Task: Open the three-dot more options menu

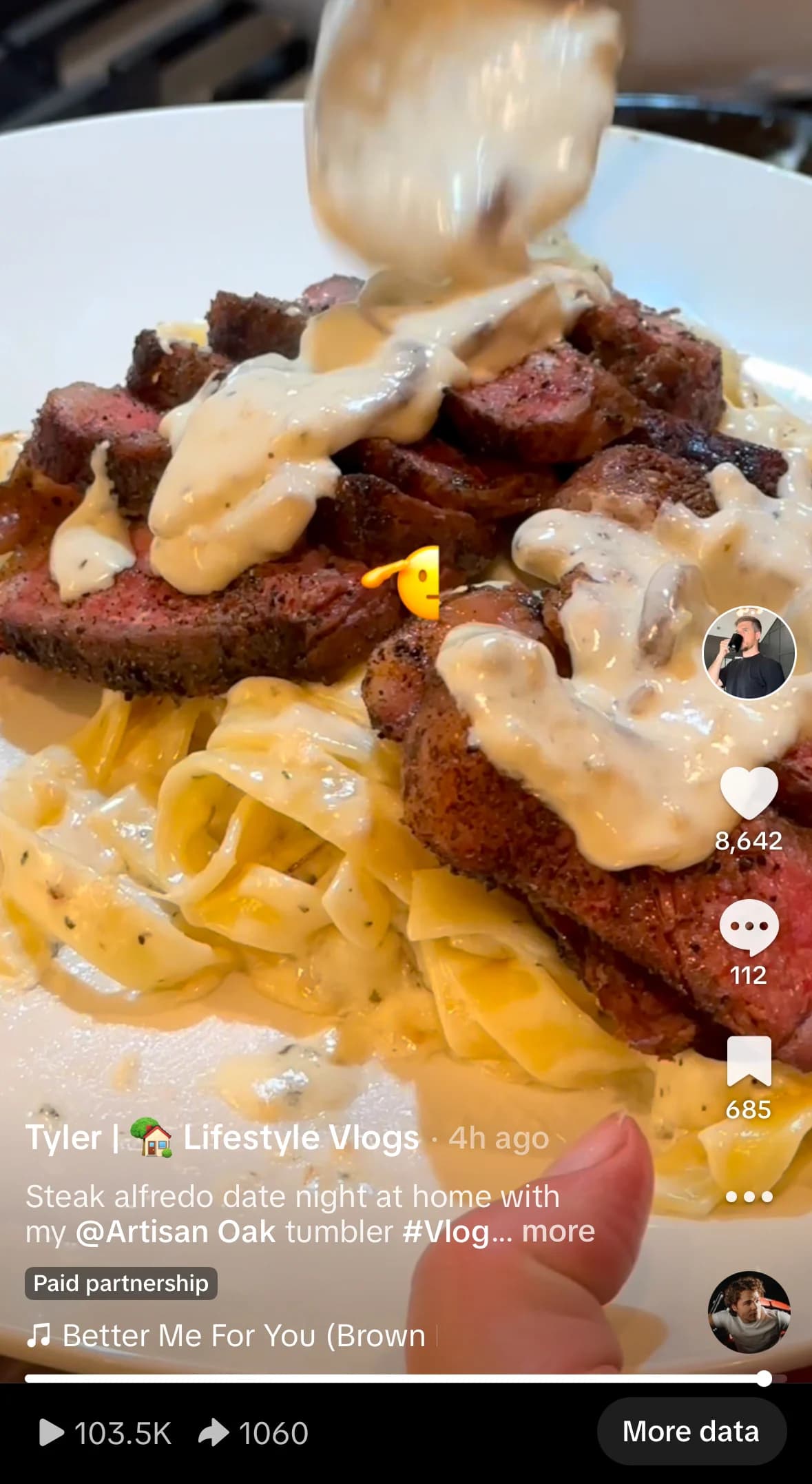Action: tap(749, 1197)
